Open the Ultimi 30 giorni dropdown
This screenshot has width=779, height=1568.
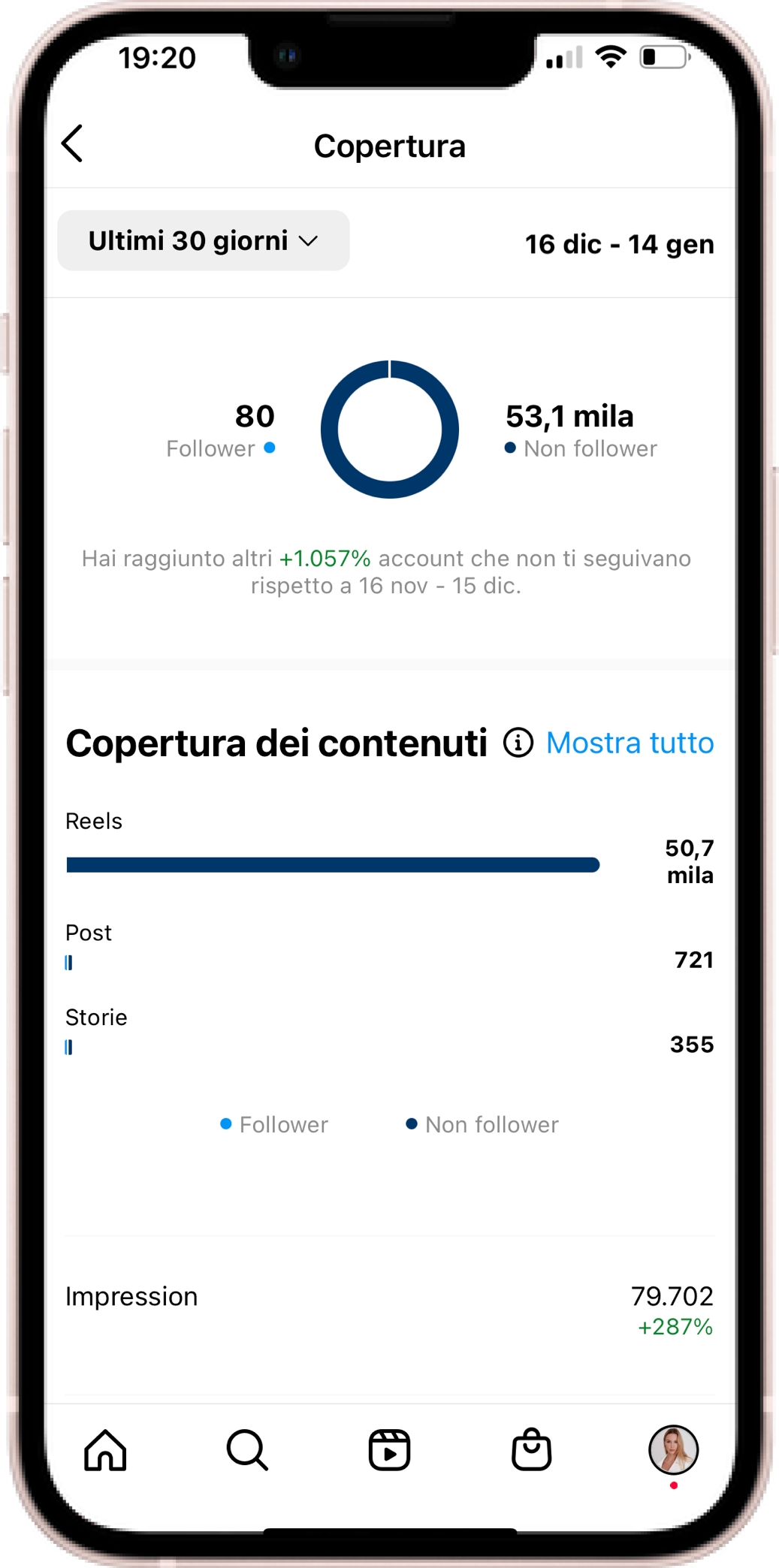(204, 241)
